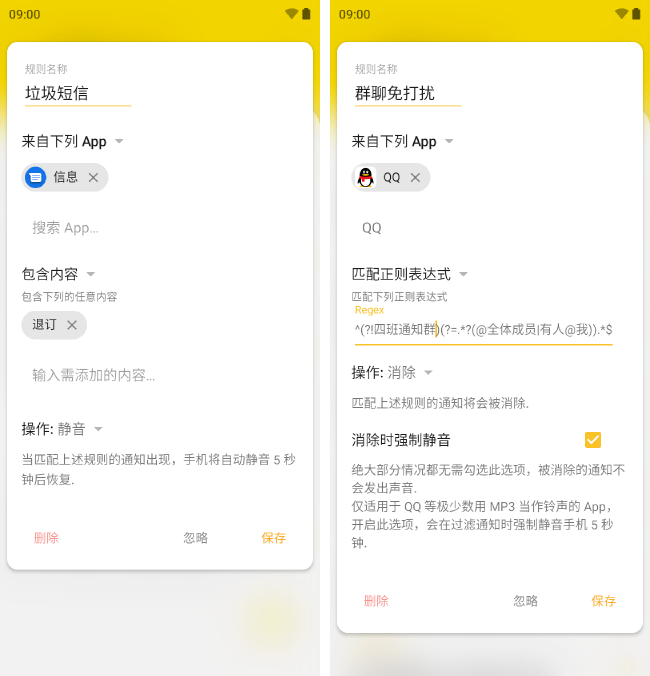Viewport: 650px width, 676px height.
Task: Remove the 退订 keyword chip
Action: coord(72,325)
